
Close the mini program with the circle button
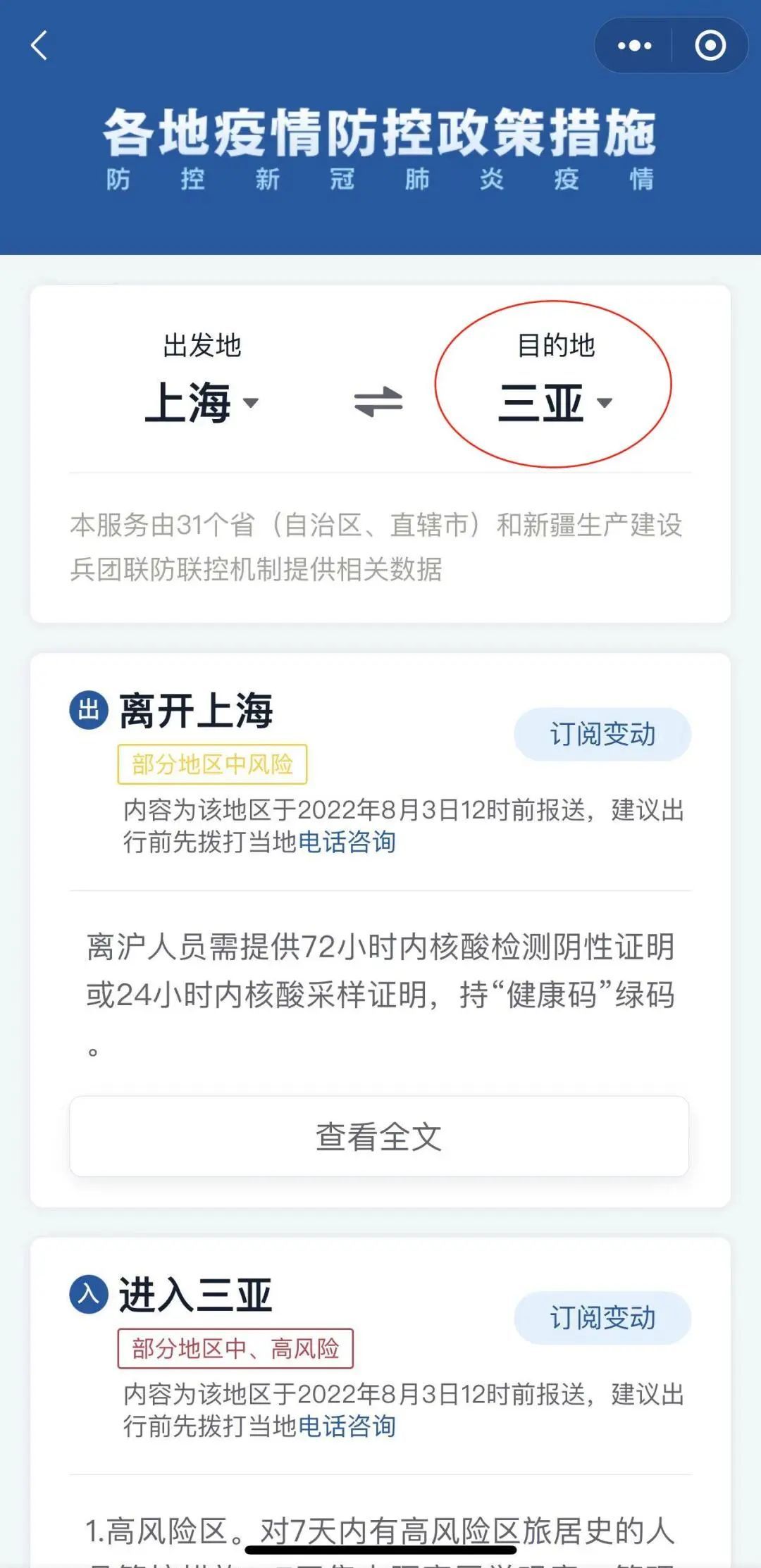[710, 46]
